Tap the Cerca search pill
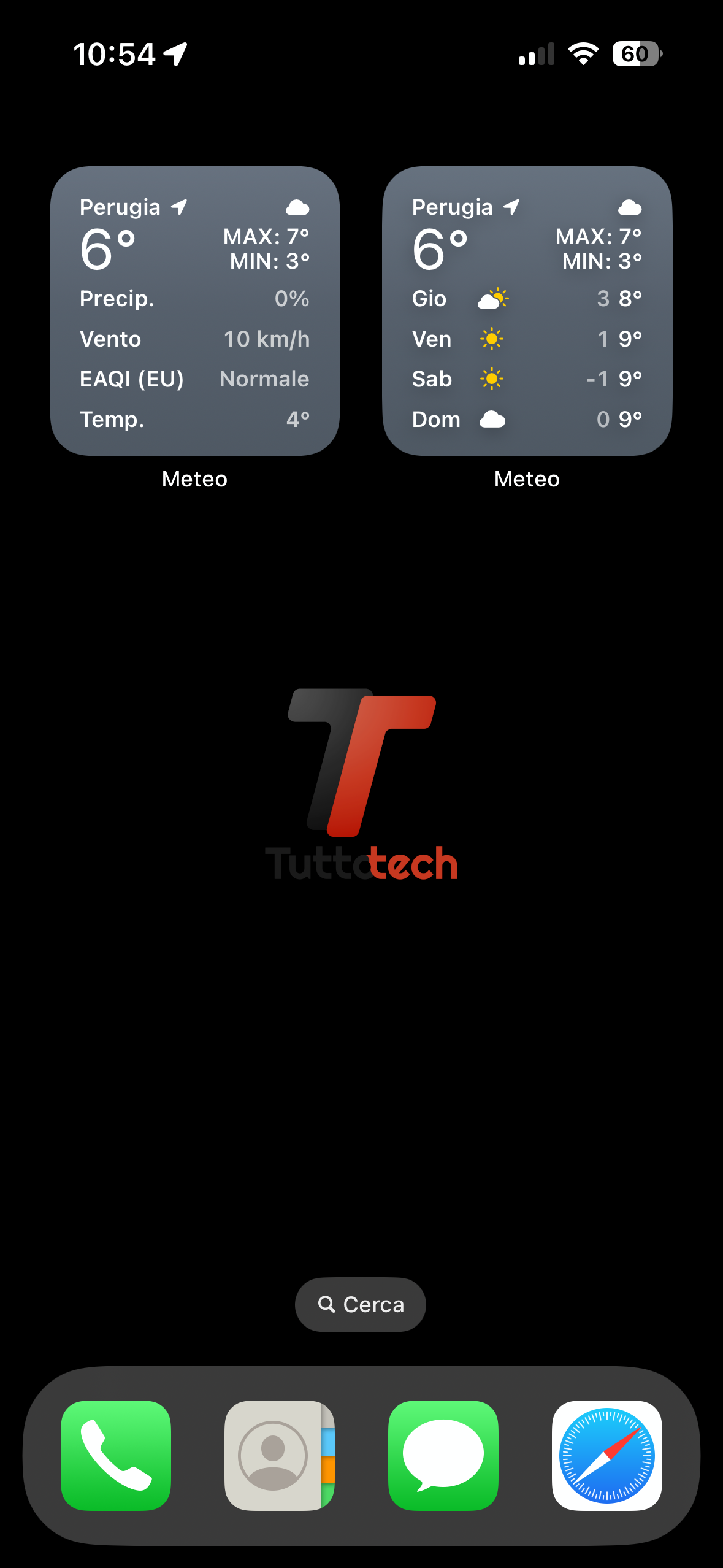This screenshot has height=1568, width=723. click(361, 1304)
